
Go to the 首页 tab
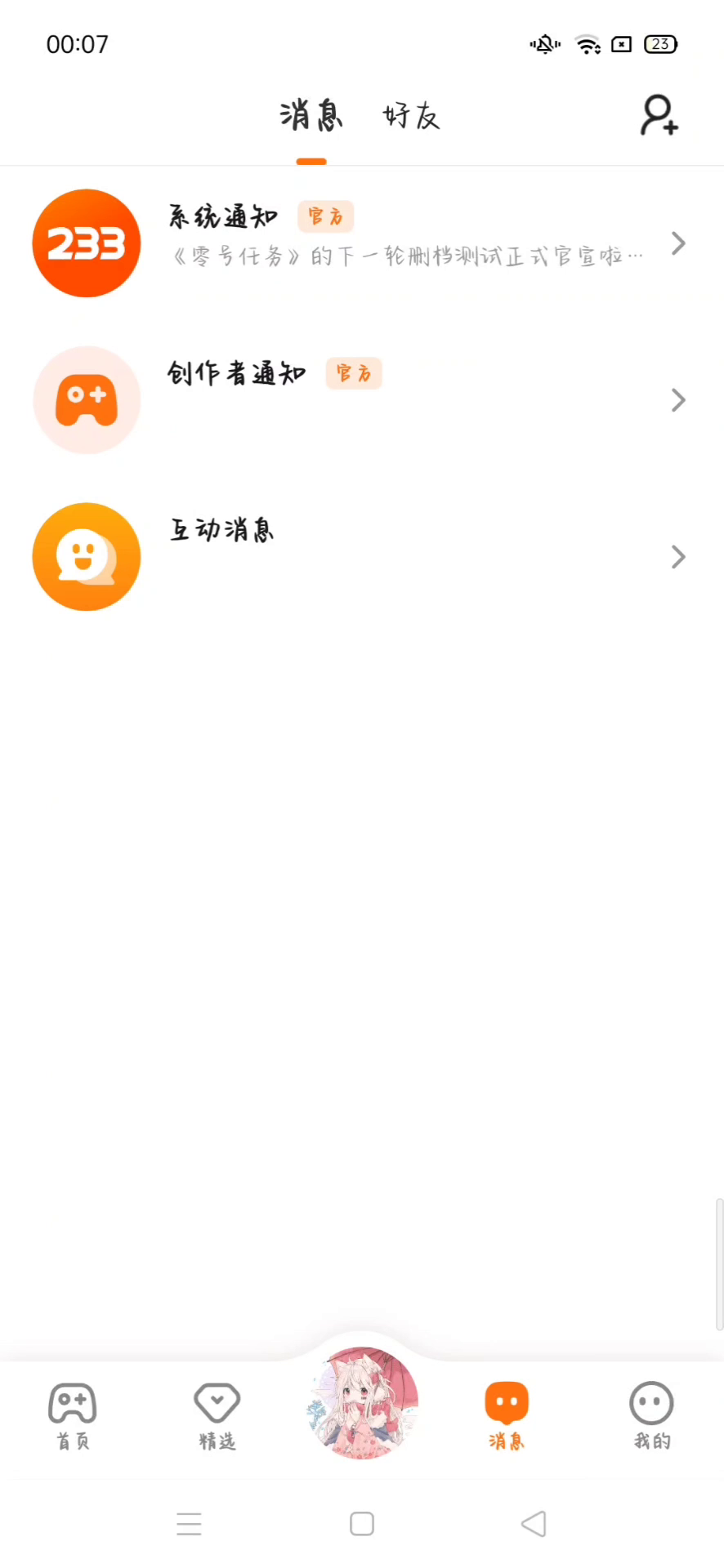pos(73,1415)
